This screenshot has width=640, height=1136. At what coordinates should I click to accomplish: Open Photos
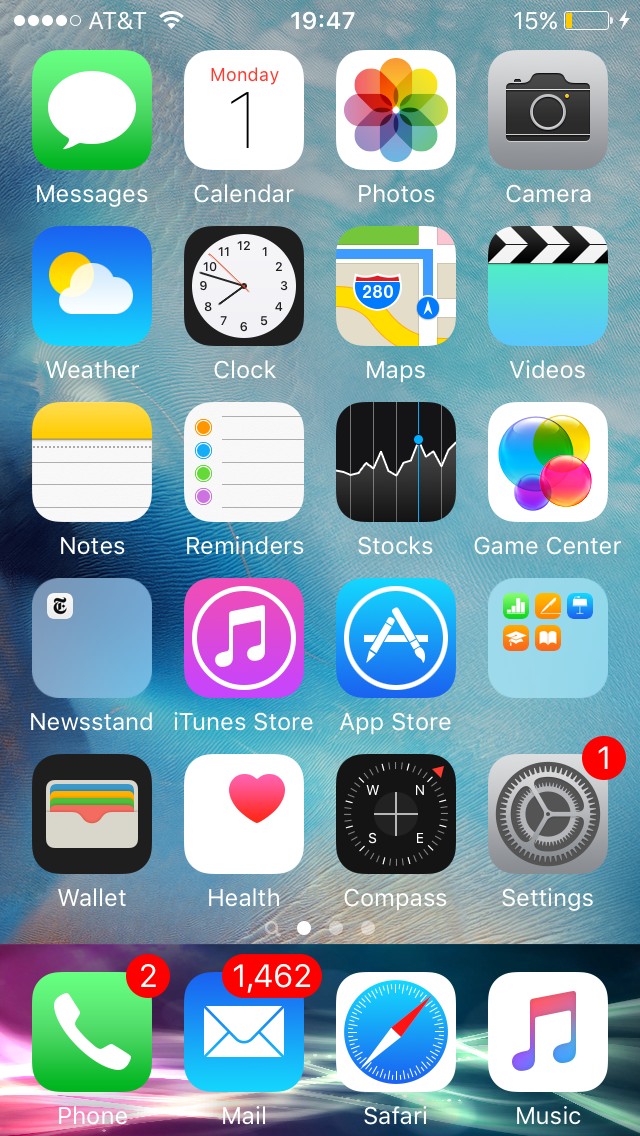(396, 110)
